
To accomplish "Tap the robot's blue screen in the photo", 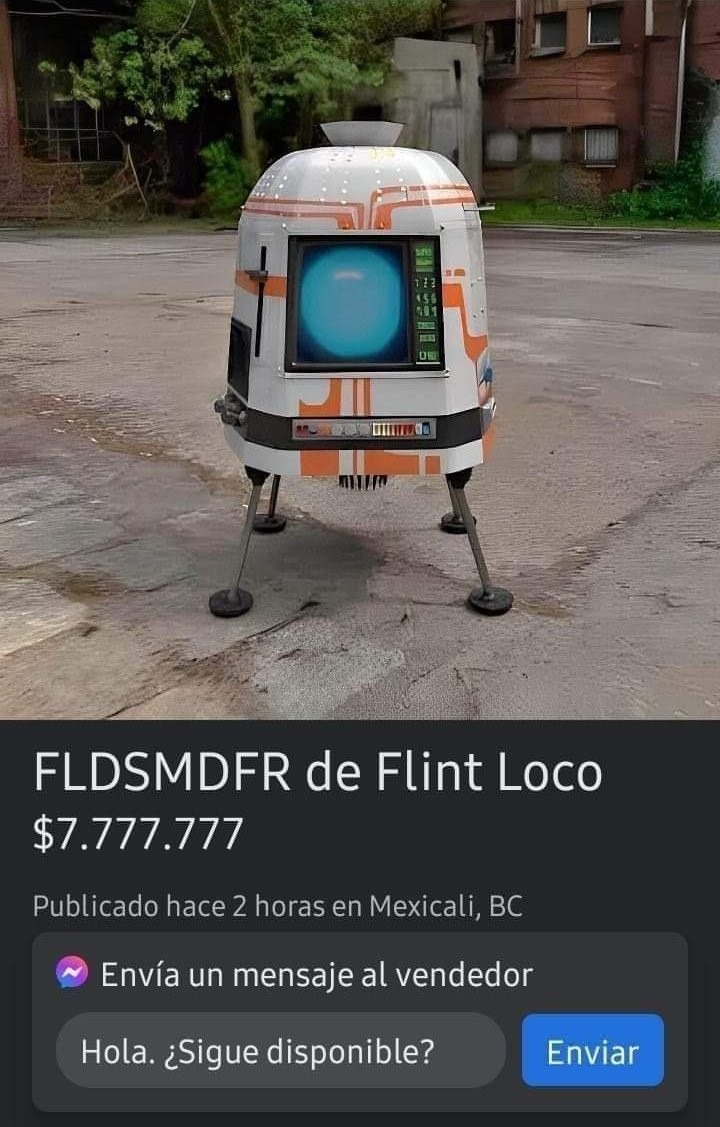I will point(348,300).
